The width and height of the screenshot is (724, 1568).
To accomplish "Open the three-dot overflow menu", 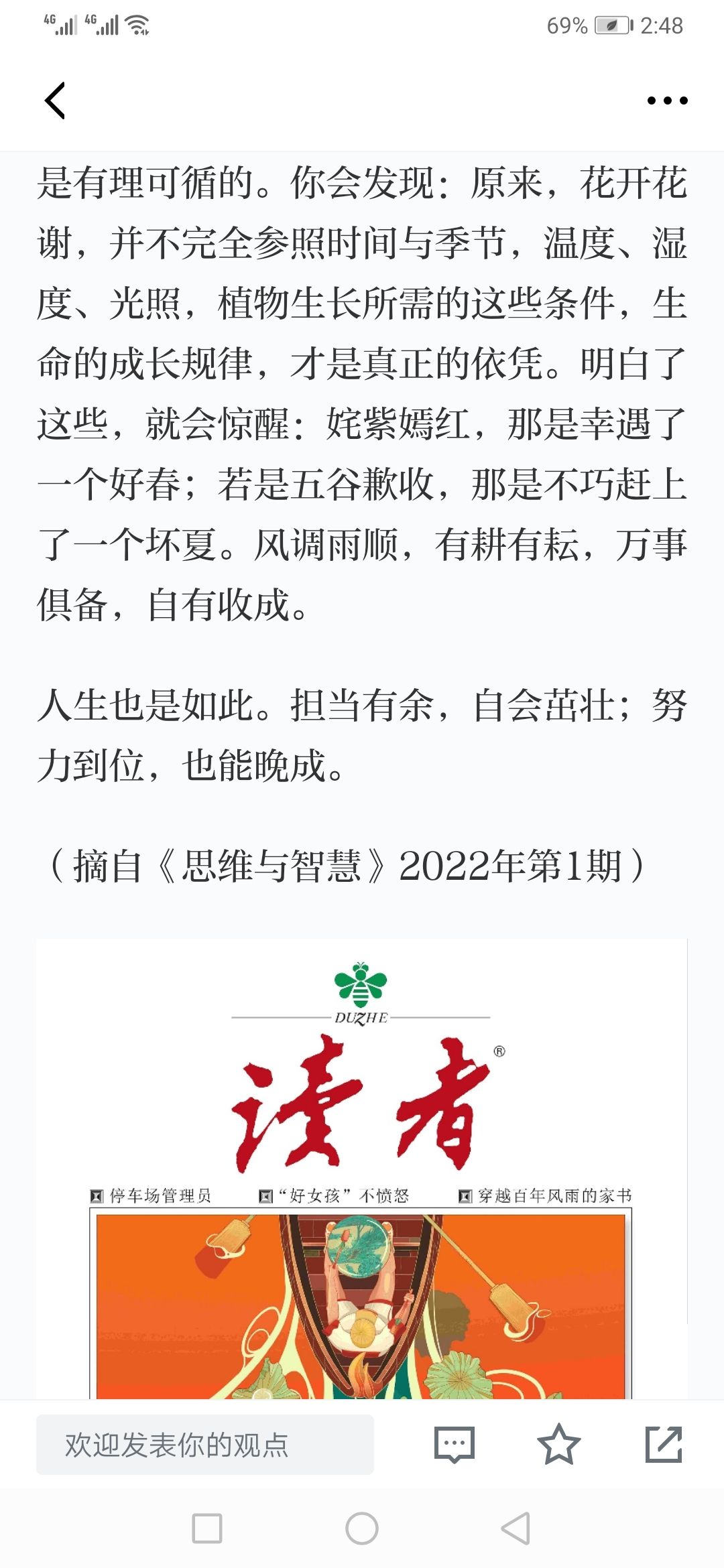I will pos(667,101).
